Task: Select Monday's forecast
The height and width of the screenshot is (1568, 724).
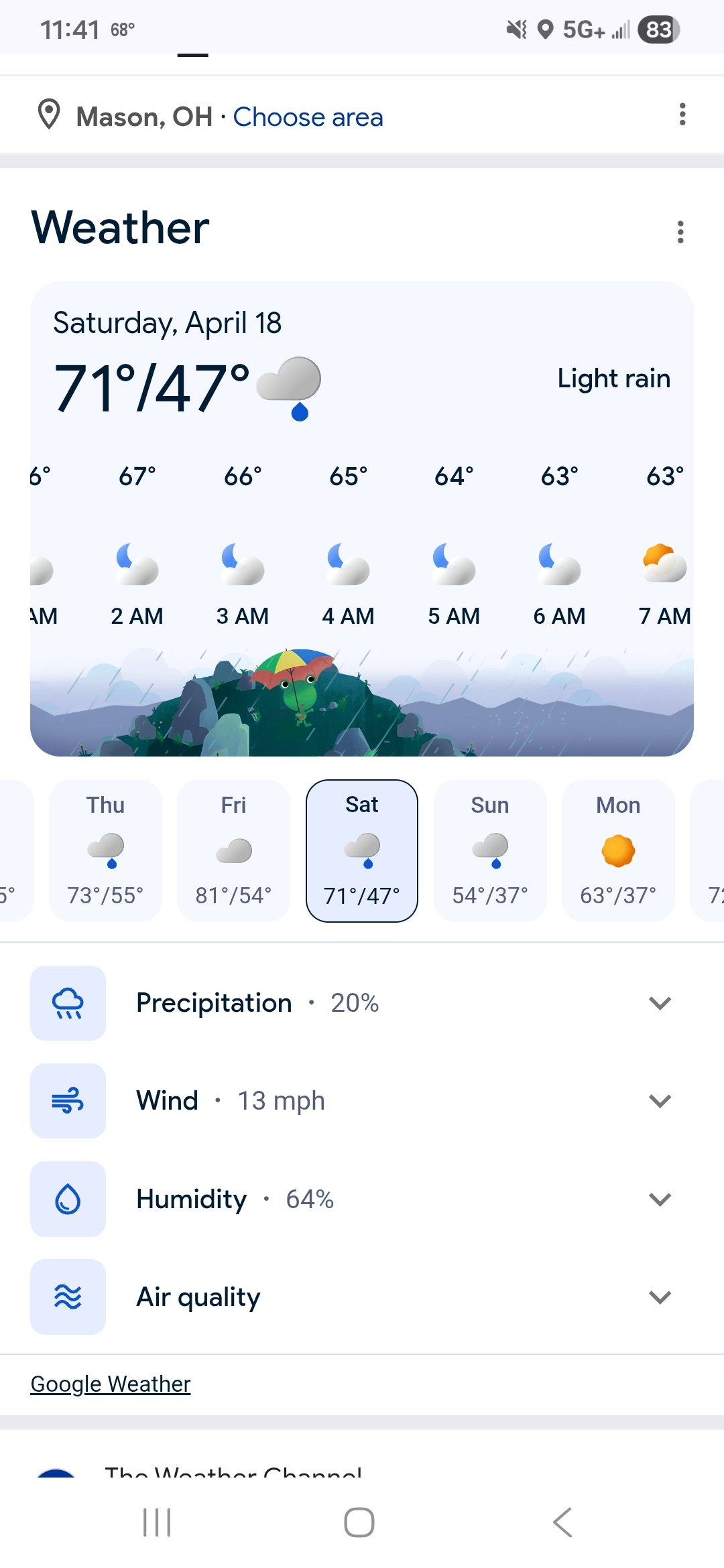Action: coord(618,850)
